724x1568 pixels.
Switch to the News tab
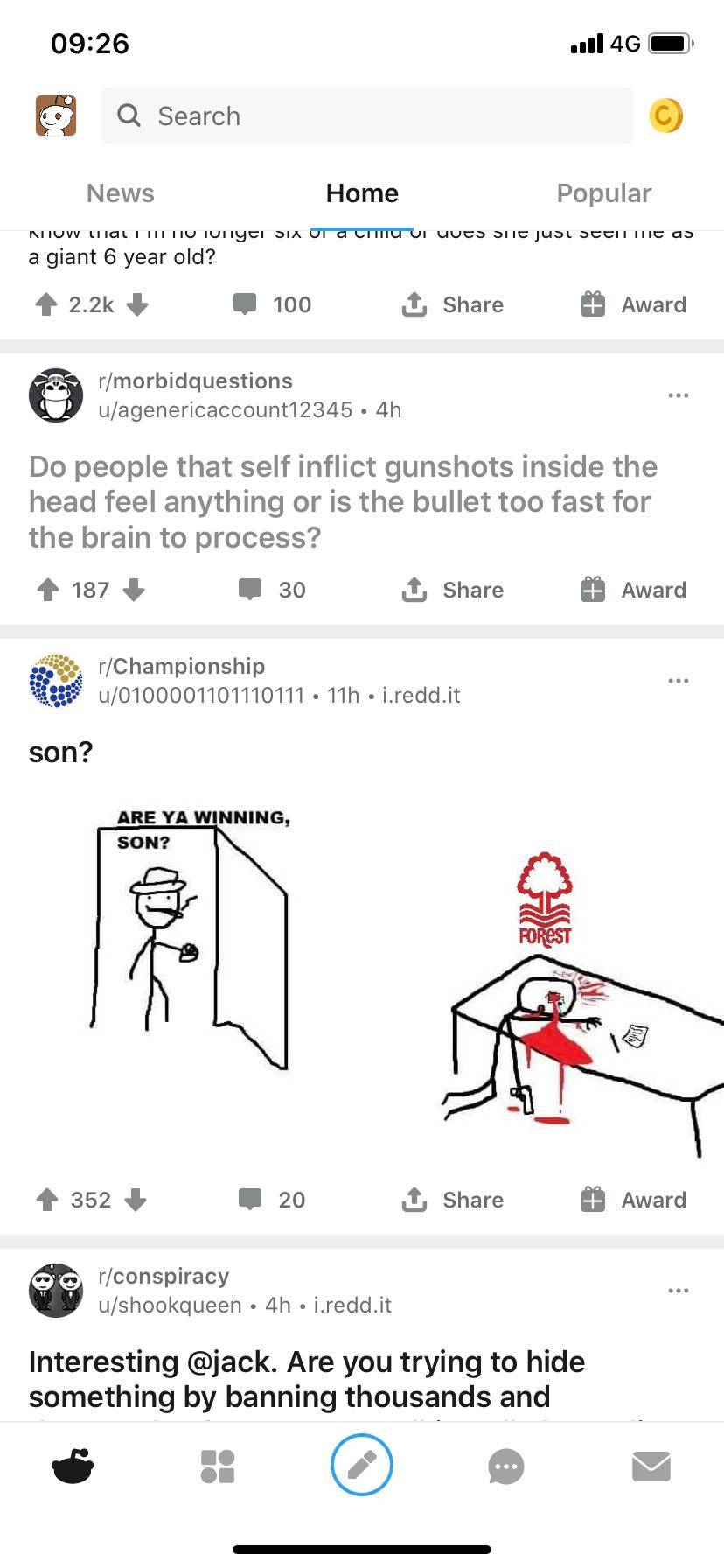tap(120, 192)
